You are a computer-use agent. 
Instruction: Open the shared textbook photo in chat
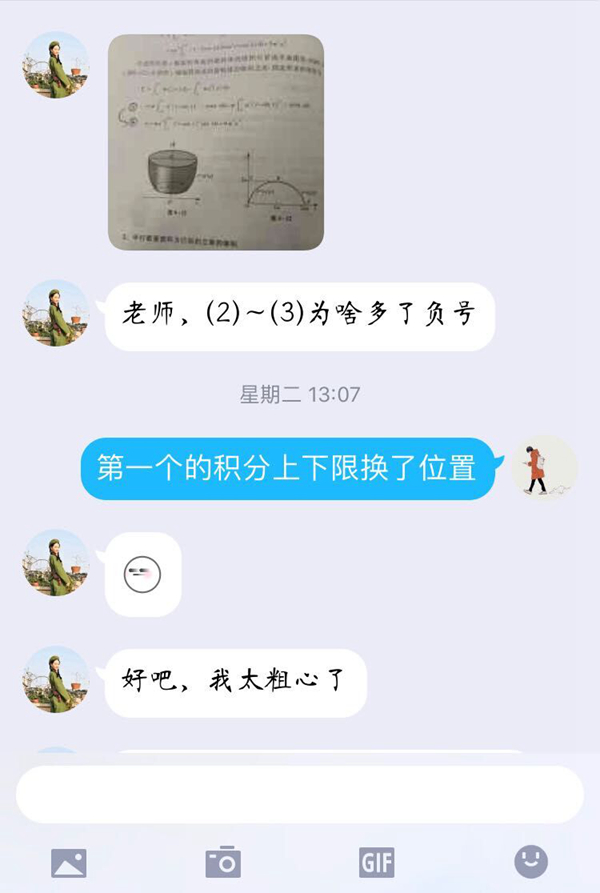[x=216, y=142]
